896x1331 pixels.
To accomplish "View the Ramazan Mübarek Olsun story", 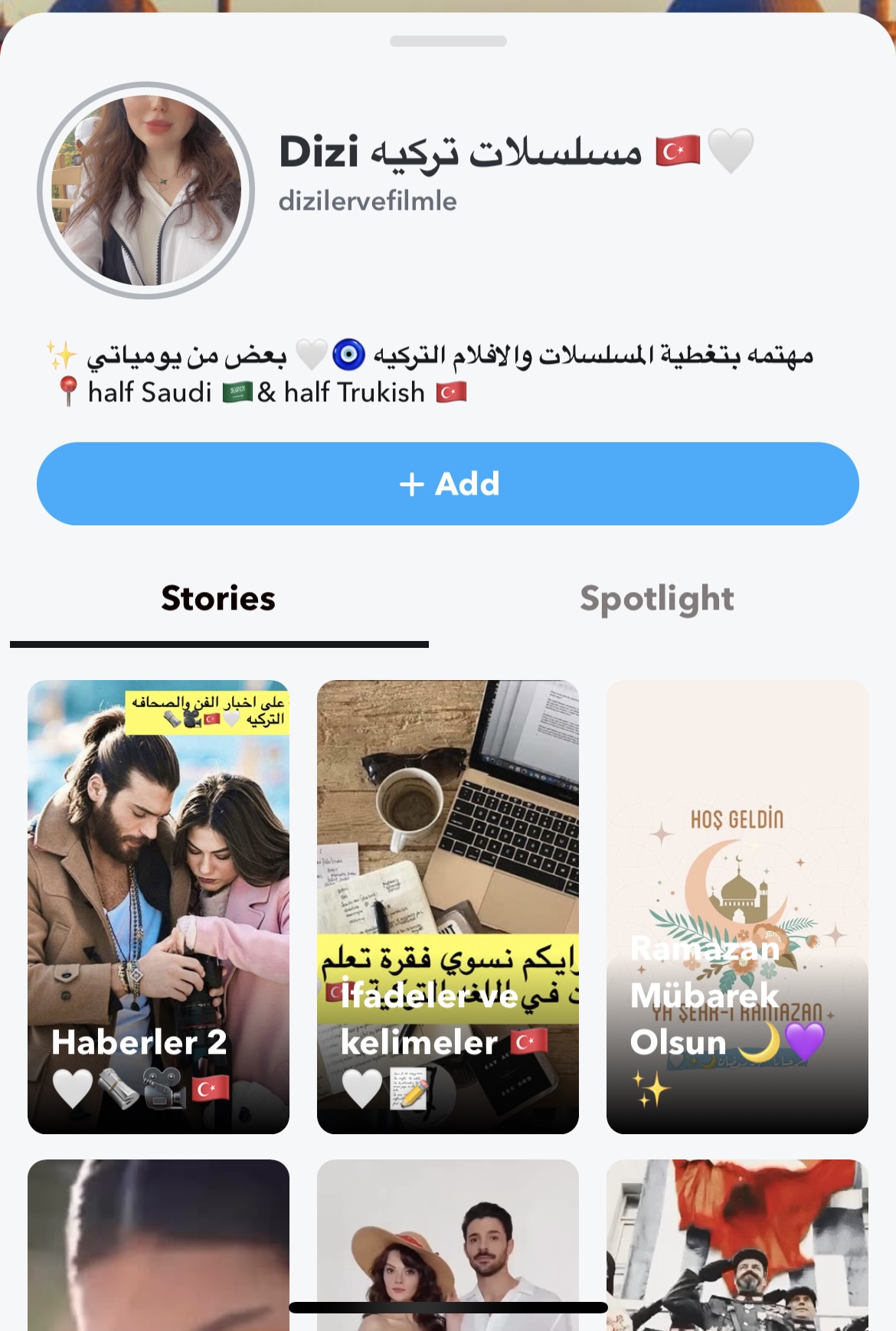I will click(737, 907).
